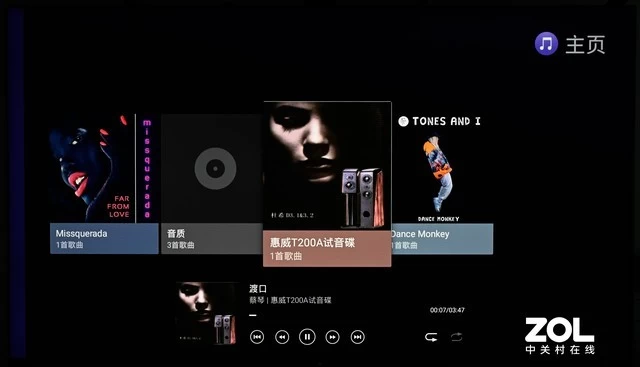Toggle shuffle playback
The image size is (640, 367).
tap(456, 337)
